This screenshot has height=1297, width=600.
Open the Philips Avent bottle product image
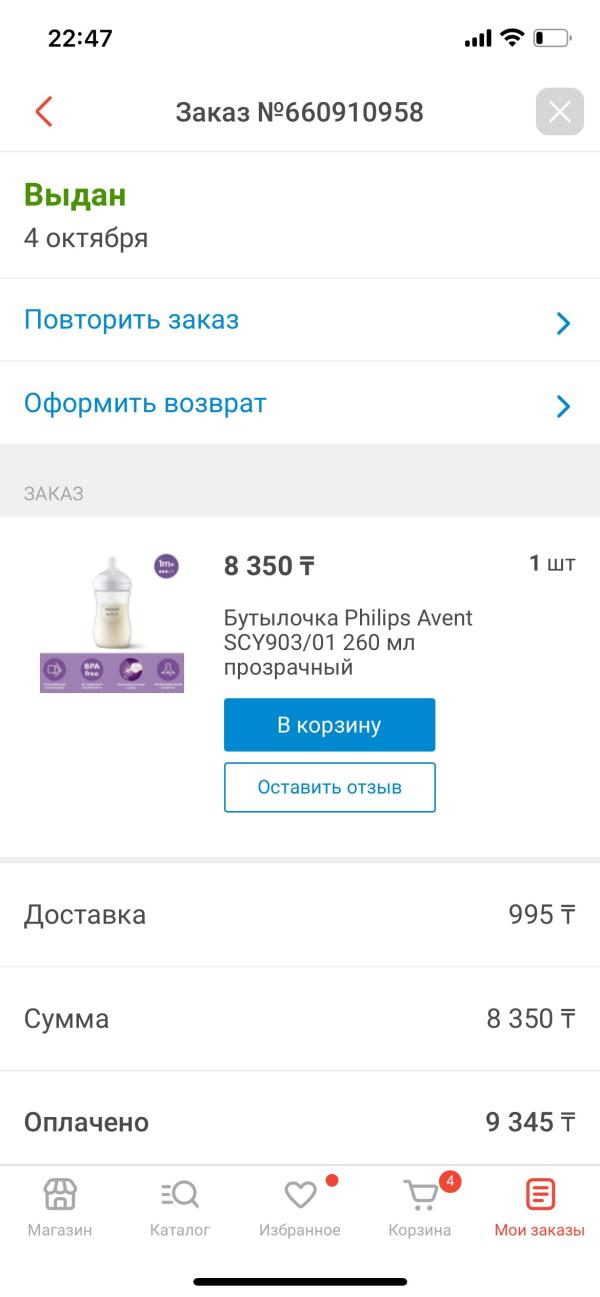pyautogui.click(x=112, y=624)
